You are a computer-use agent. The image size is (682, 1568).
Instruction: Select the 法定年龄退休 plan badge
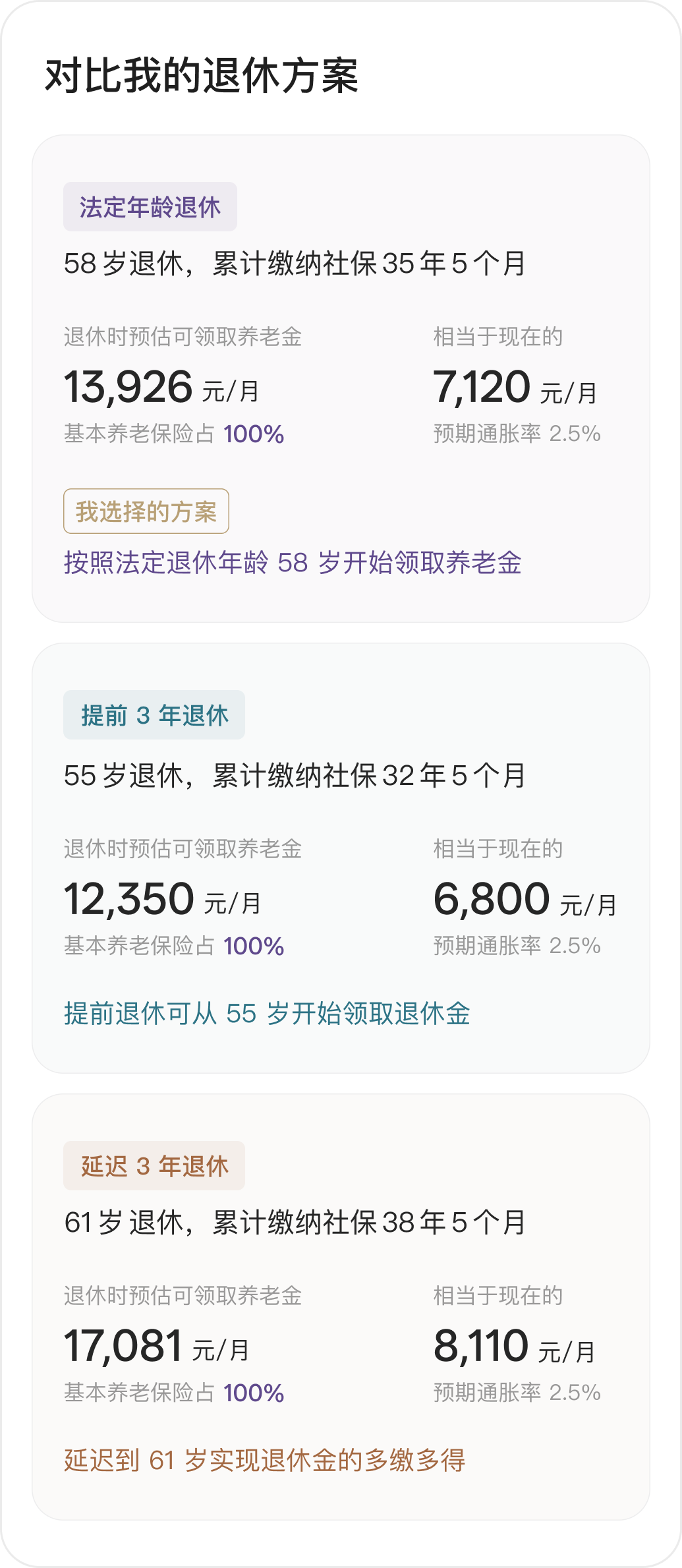click(150, 206)
